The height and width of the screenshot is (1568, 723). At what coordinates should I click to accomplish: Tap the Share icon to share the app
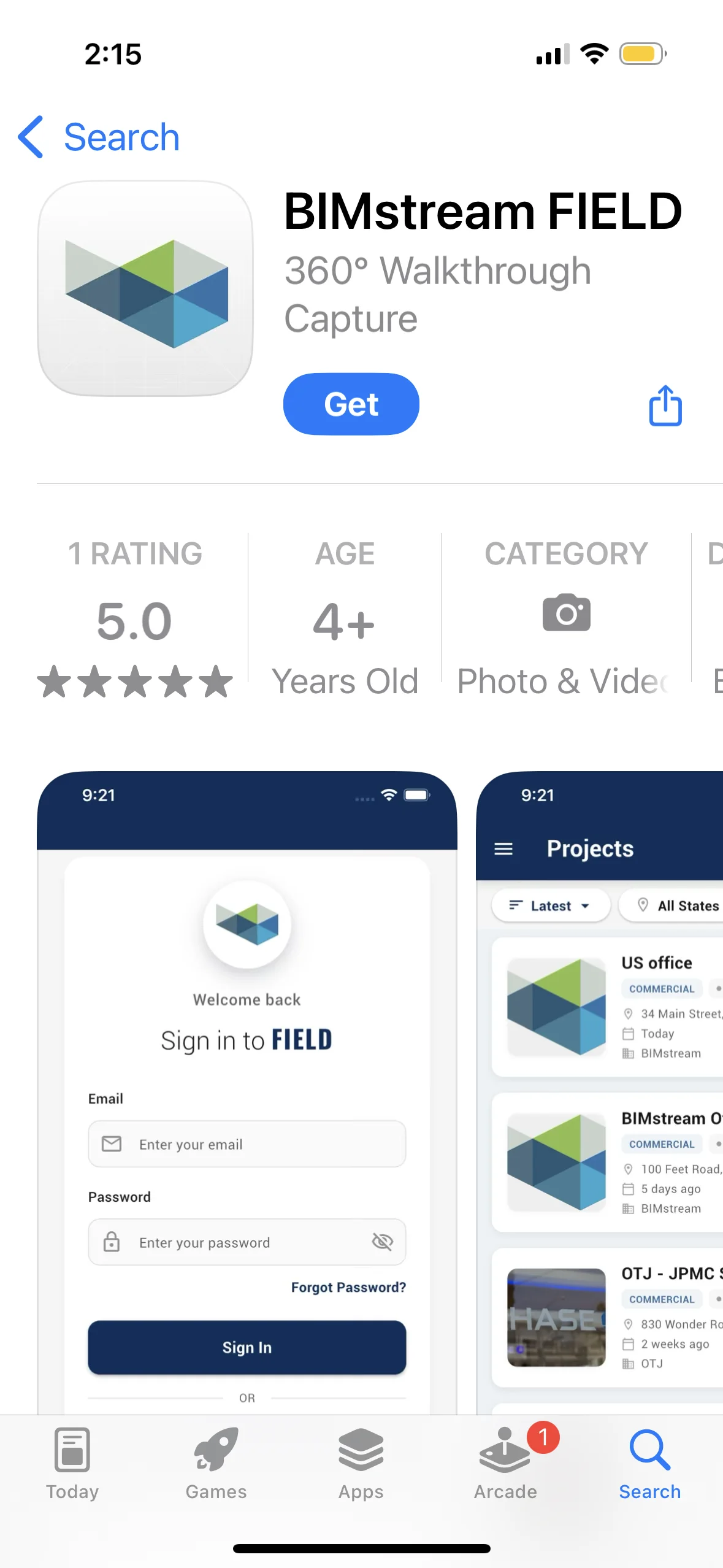click(665, 405)
